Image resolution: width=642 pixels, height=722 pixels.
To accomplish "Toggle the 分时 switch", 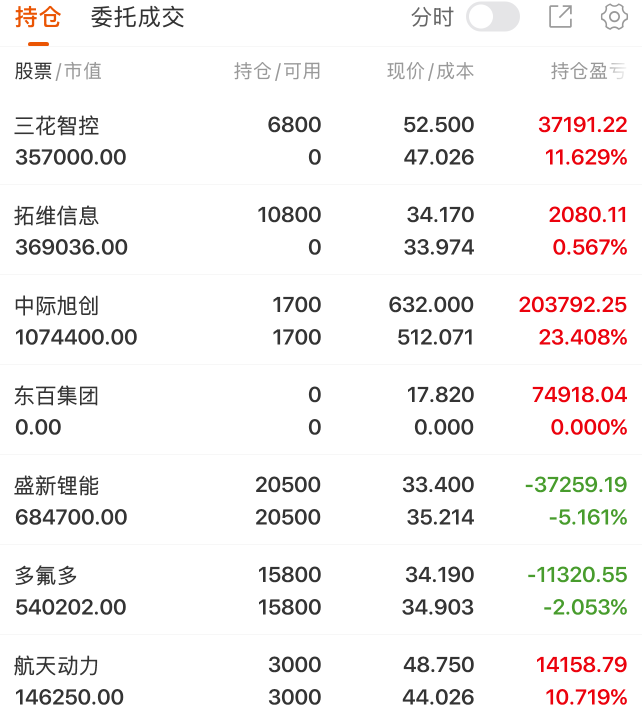I will point(493,17).
